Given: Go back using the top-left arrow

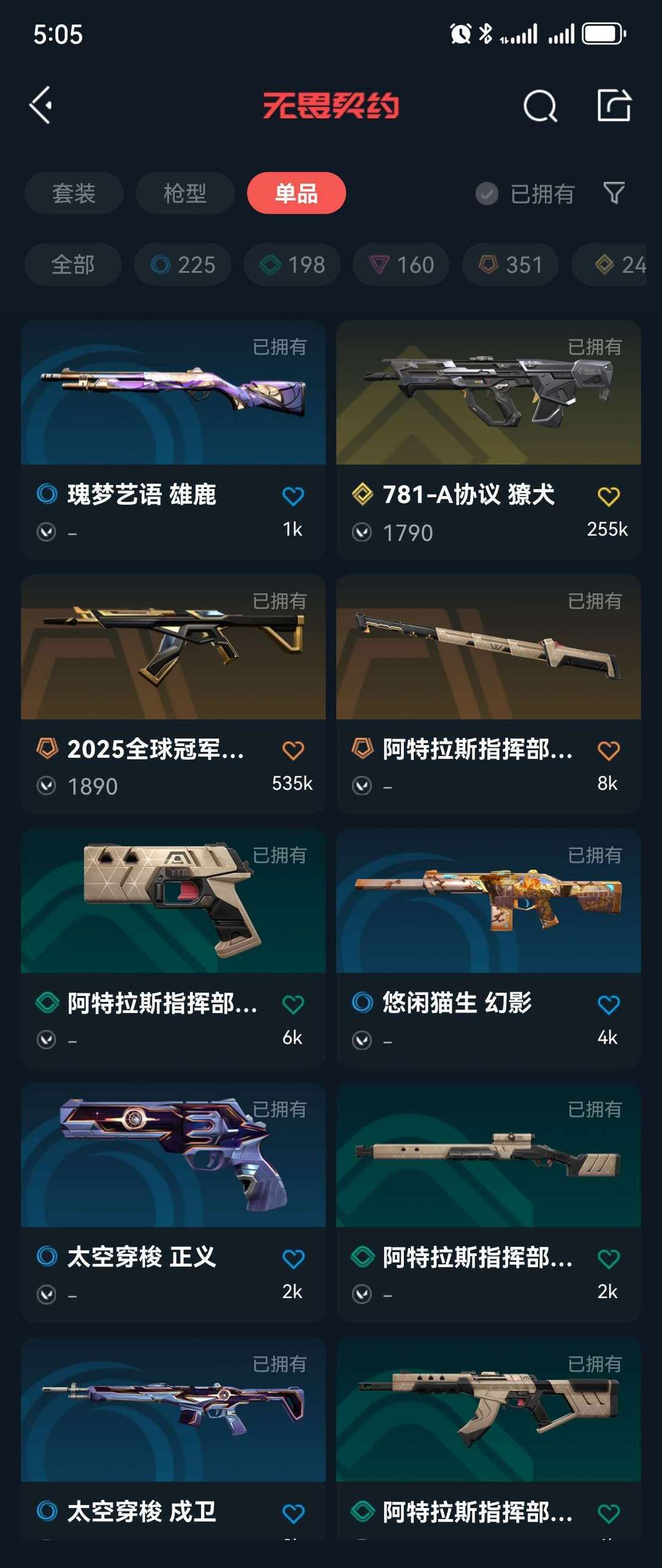Looking at the screenshot, I should pos(41,105).
